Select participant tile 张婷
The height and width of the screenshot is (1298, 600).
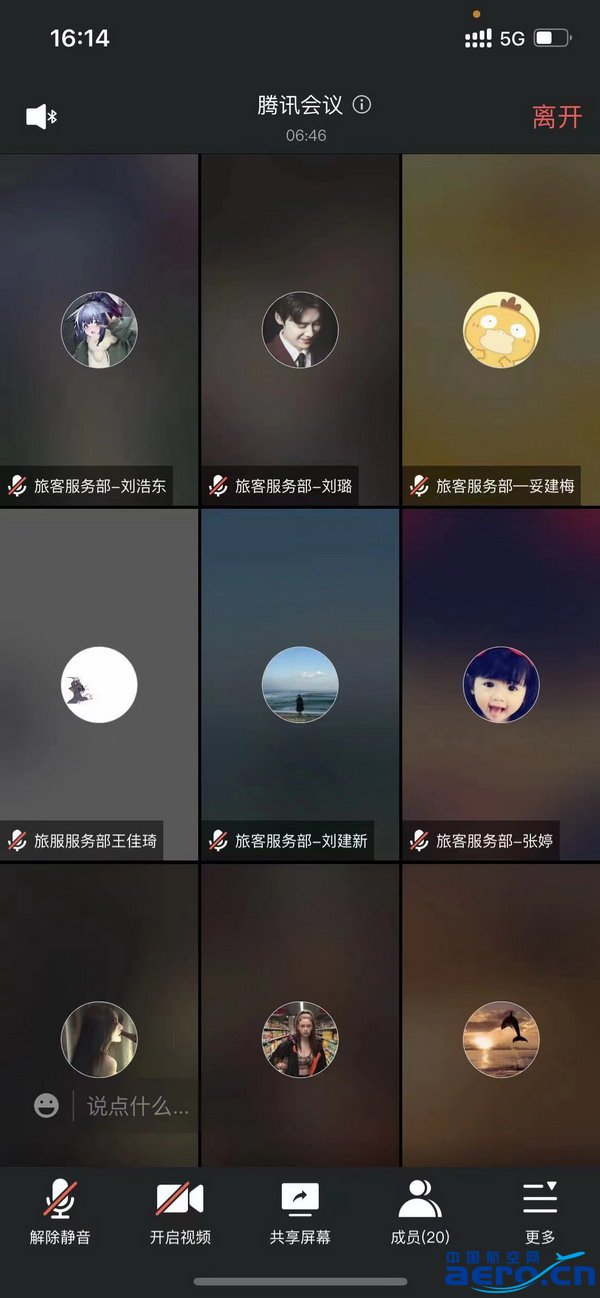point(501,685)
